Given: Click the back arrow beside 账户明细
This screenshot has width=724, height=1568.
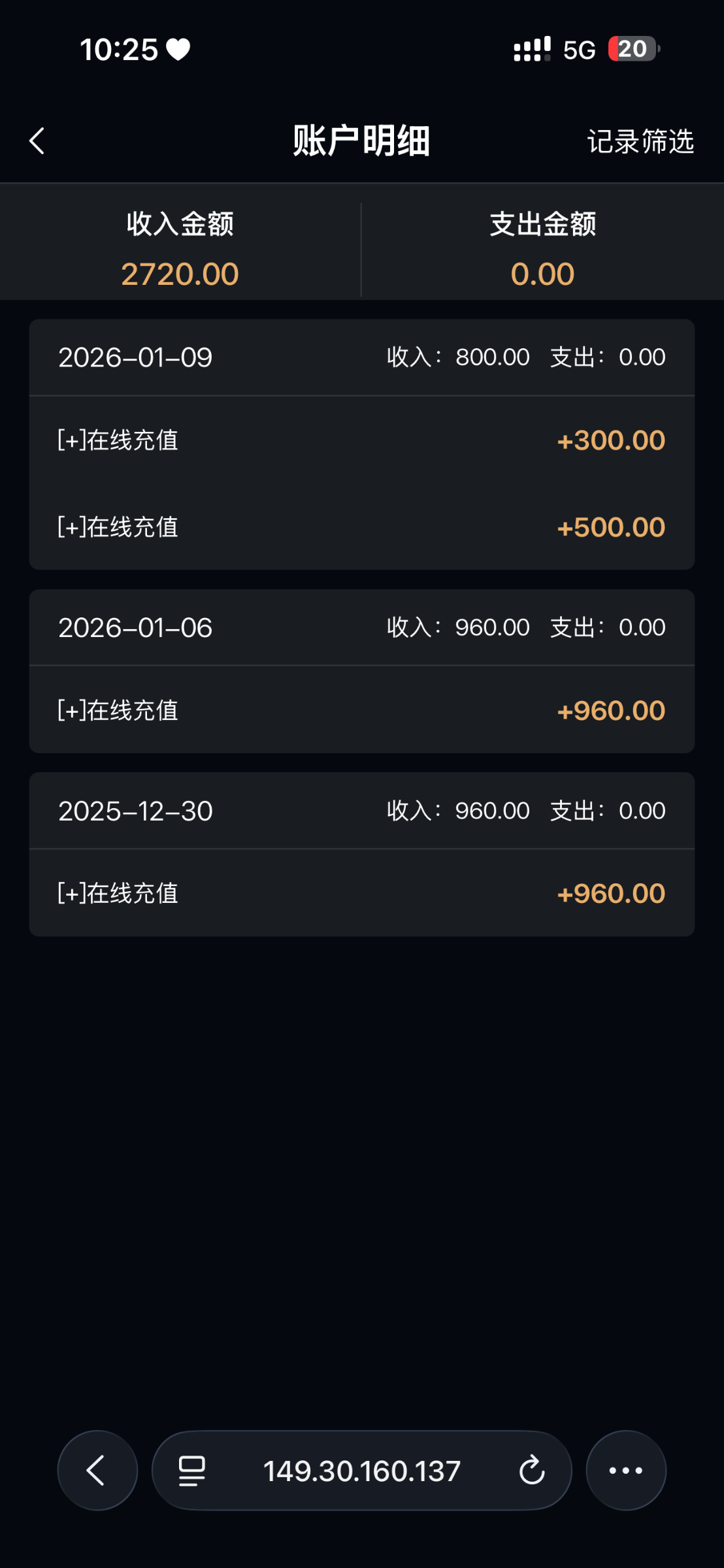Looking at the screenshot, I should click(36, 140).
